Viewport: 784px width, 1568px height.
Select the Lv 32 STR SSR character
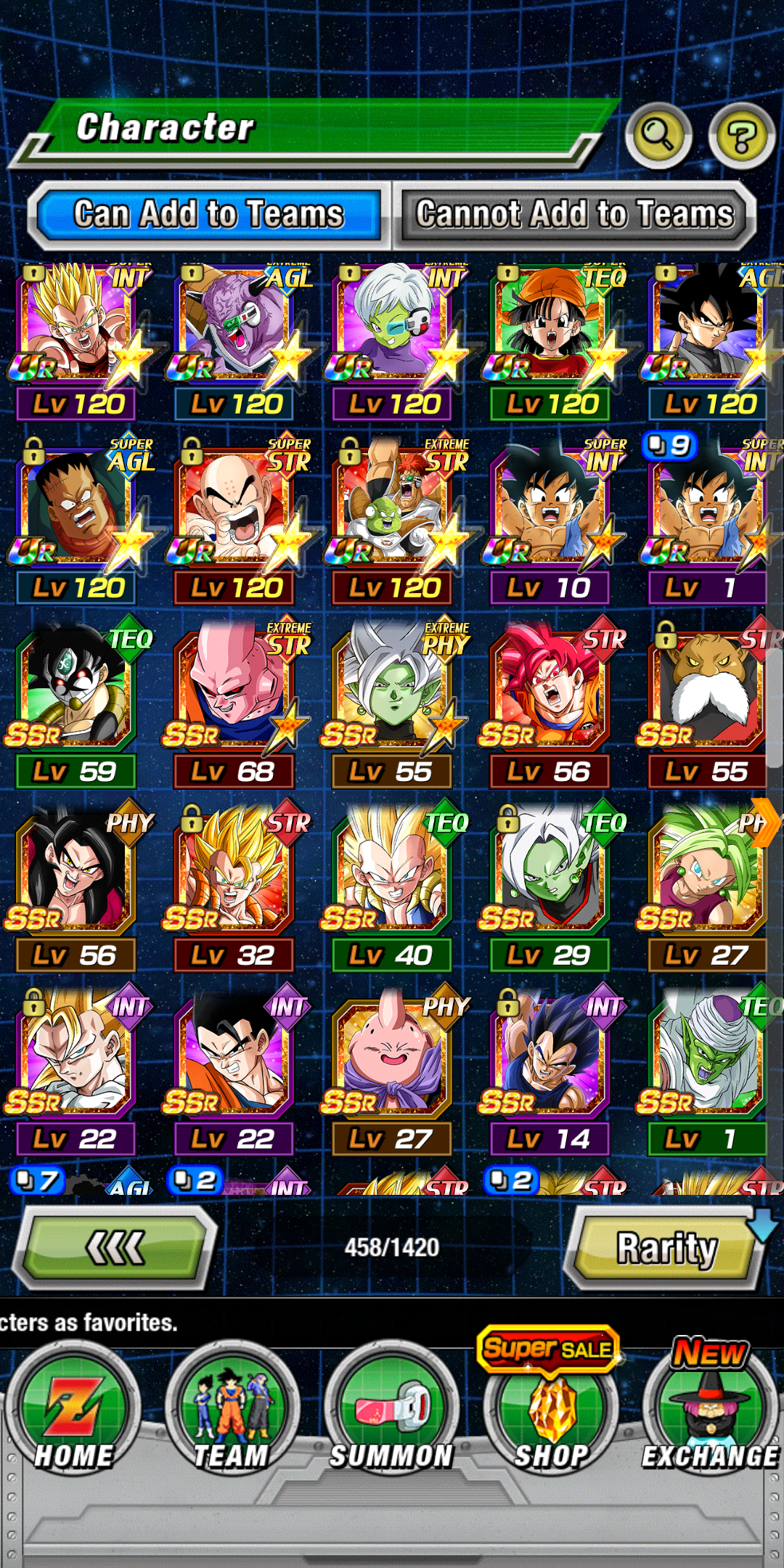coord(234,889)
